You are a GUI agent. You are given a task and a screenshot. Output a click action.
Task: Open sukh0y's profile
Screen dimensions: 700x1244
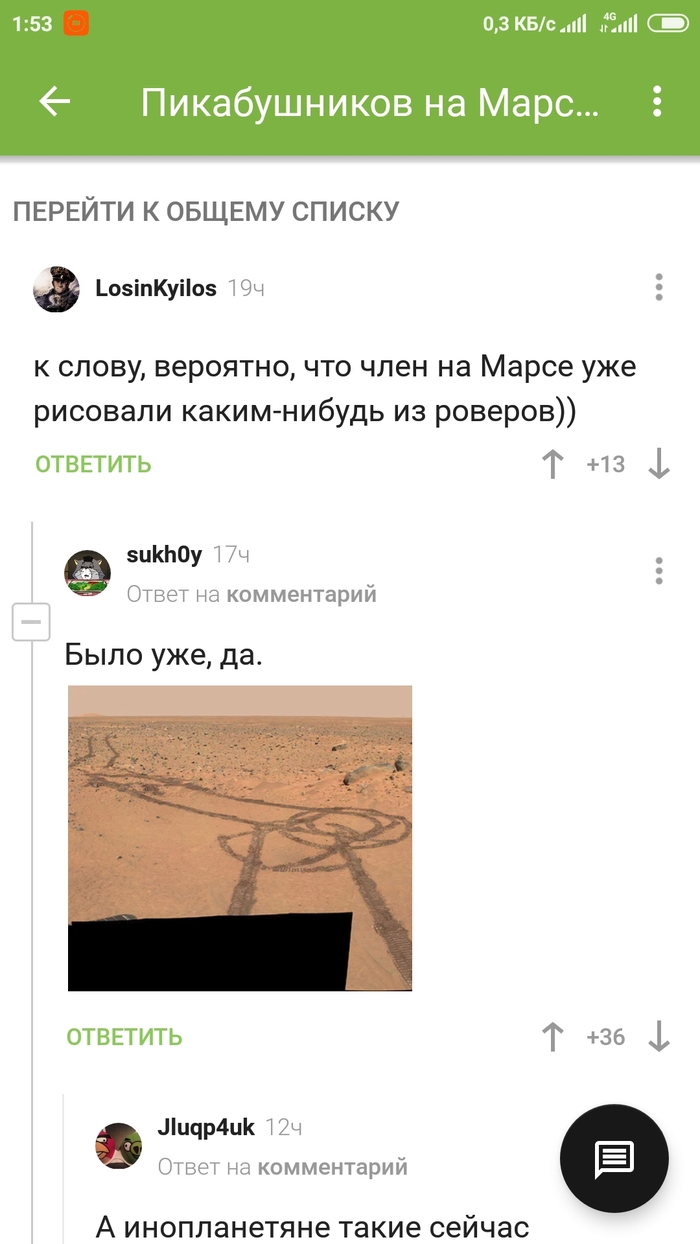coord(164,555)
